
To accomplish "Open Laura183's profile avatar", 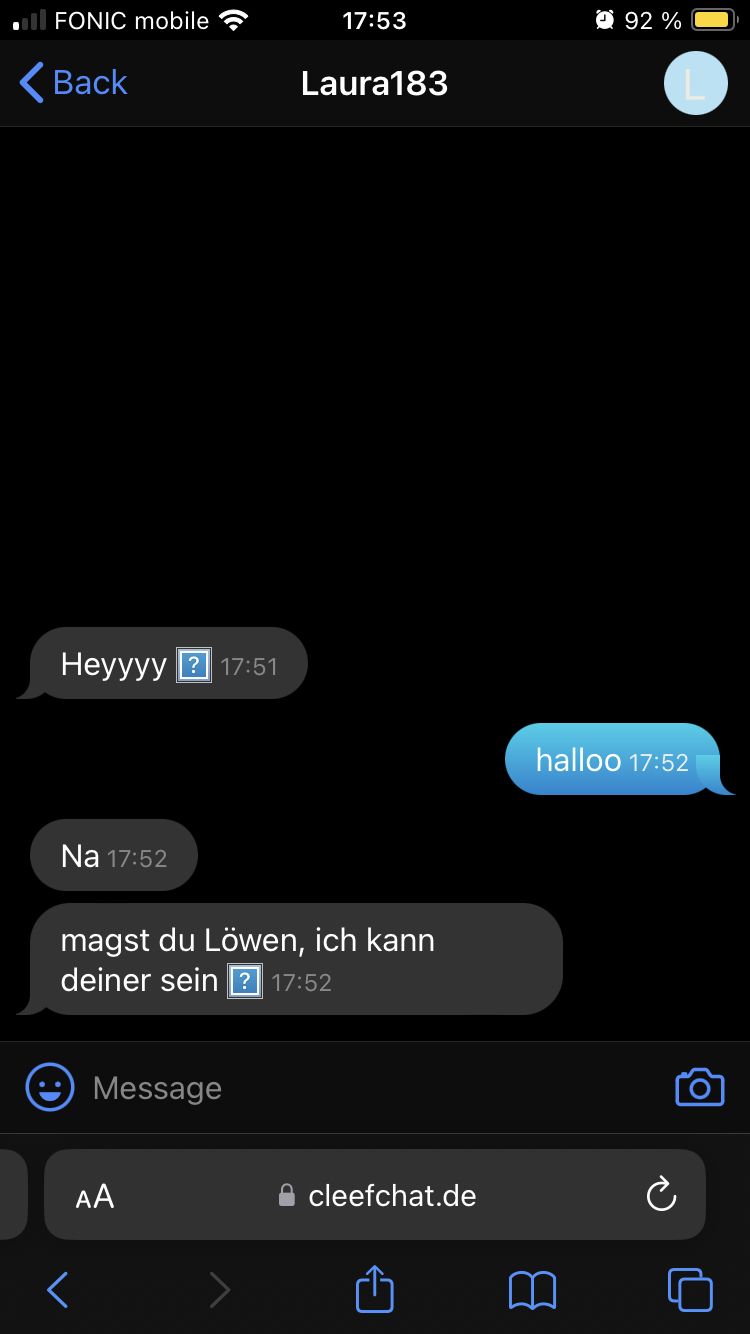I will (x=695, y=83).
